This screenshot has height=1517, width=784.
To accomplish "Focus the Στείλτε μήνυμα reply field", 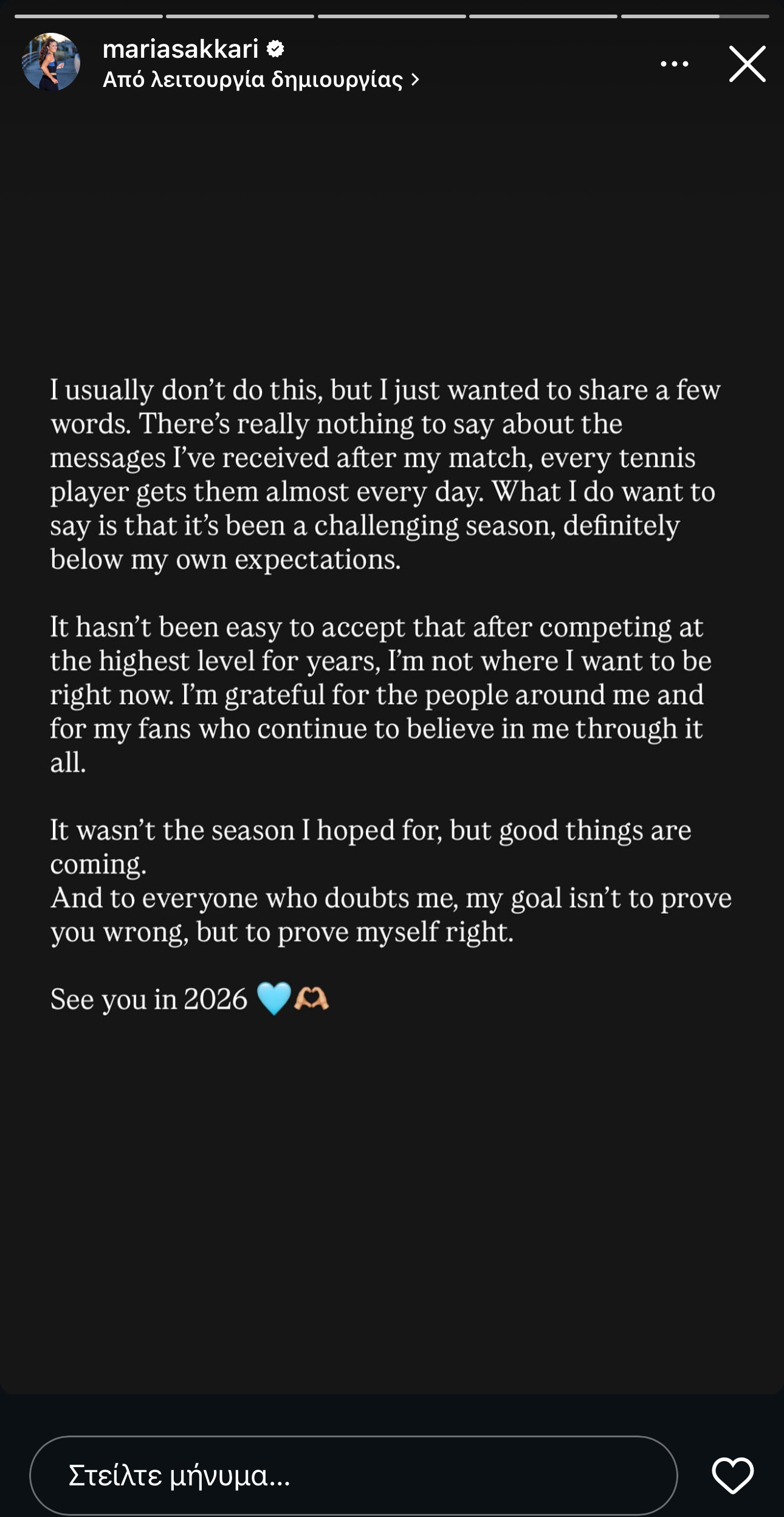I will tap(353, 1476).
